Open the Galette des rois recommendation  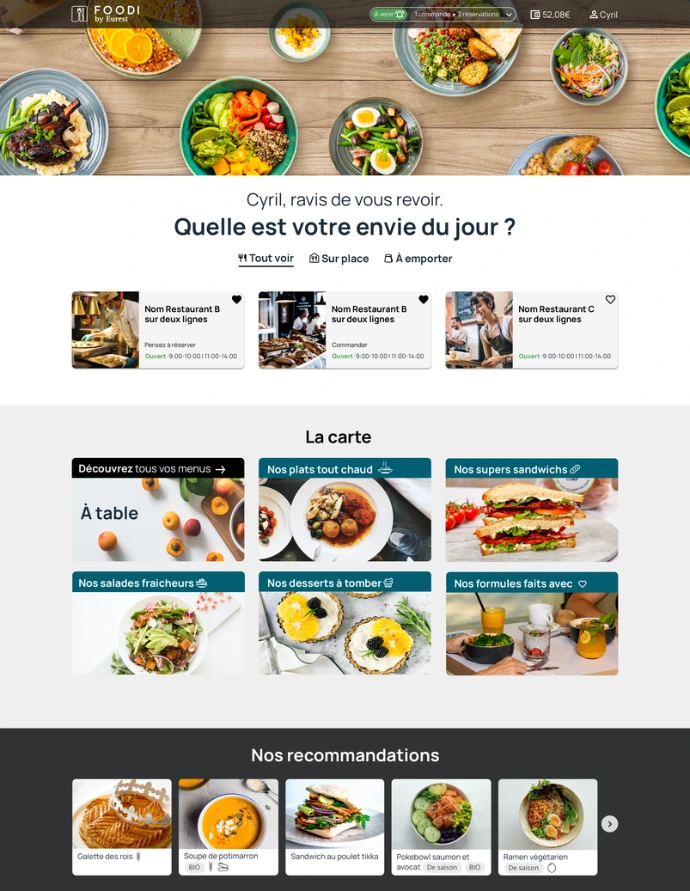pyautogui.click(x=121, y=826)
